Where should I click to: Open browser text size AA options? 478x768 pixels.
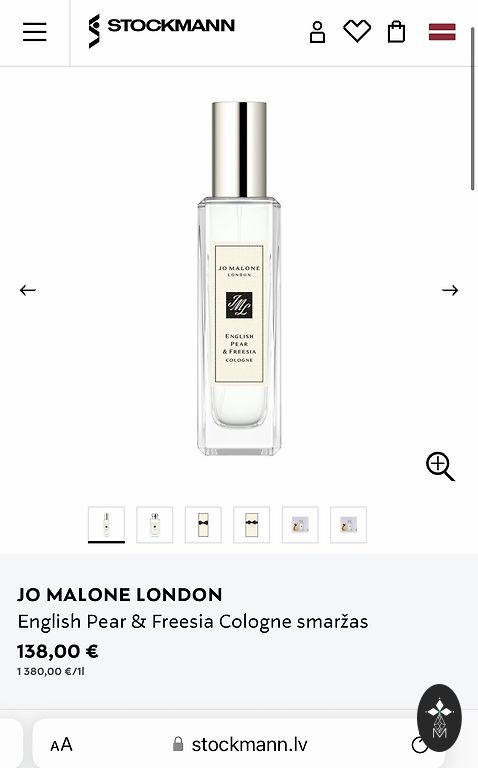[x=62, y=745]
